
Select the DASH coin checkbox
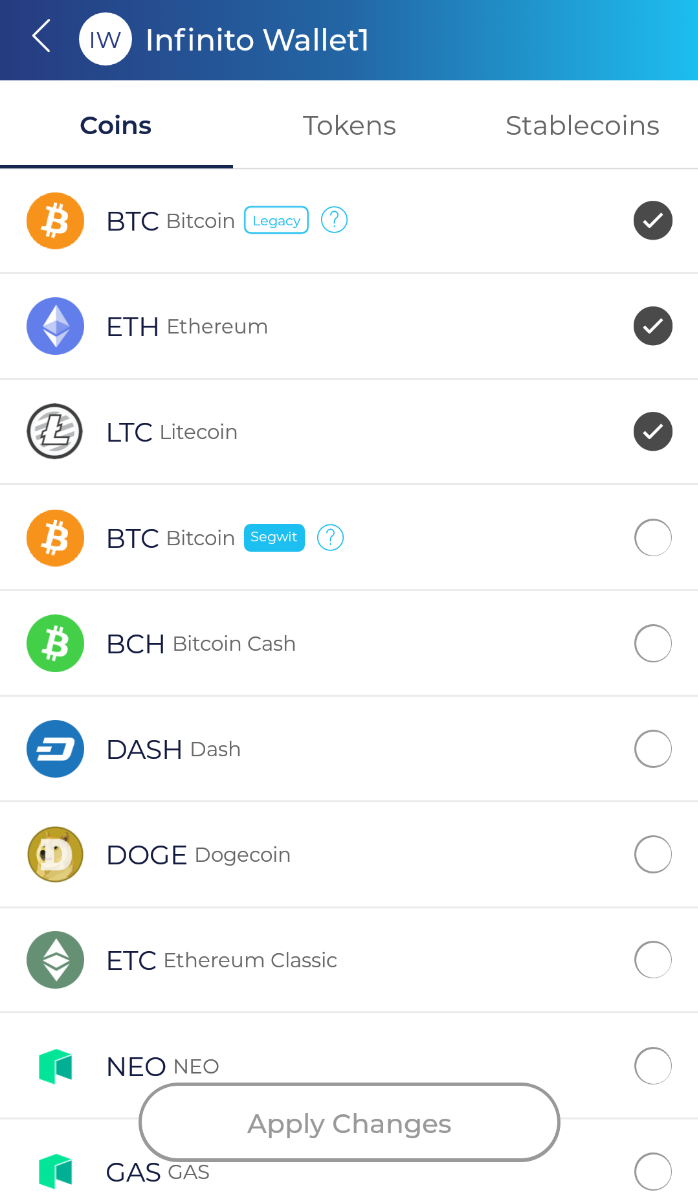pos(653,749)
